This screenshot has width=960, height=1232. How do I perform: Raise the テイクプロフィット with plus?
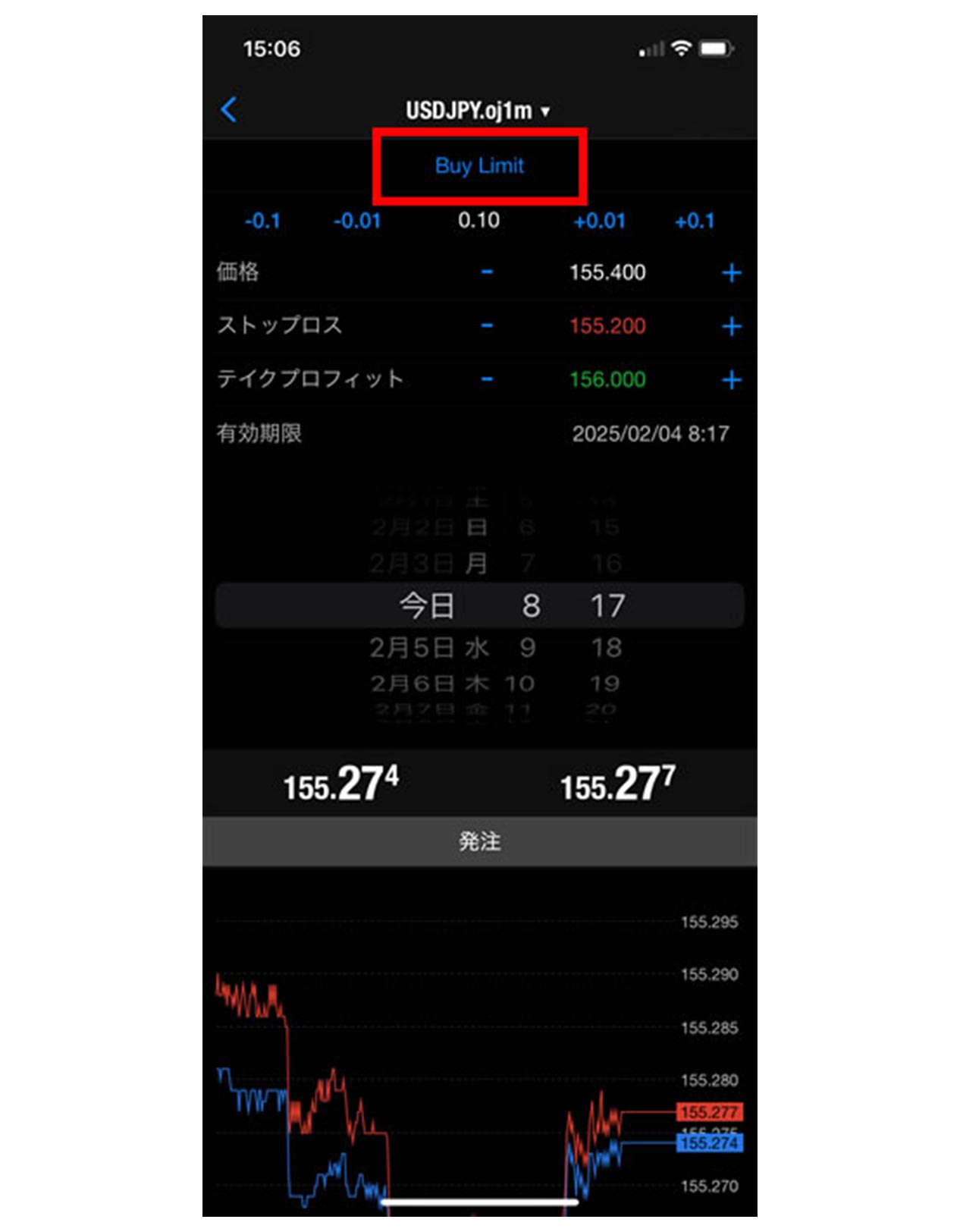[x=731, y=380]
